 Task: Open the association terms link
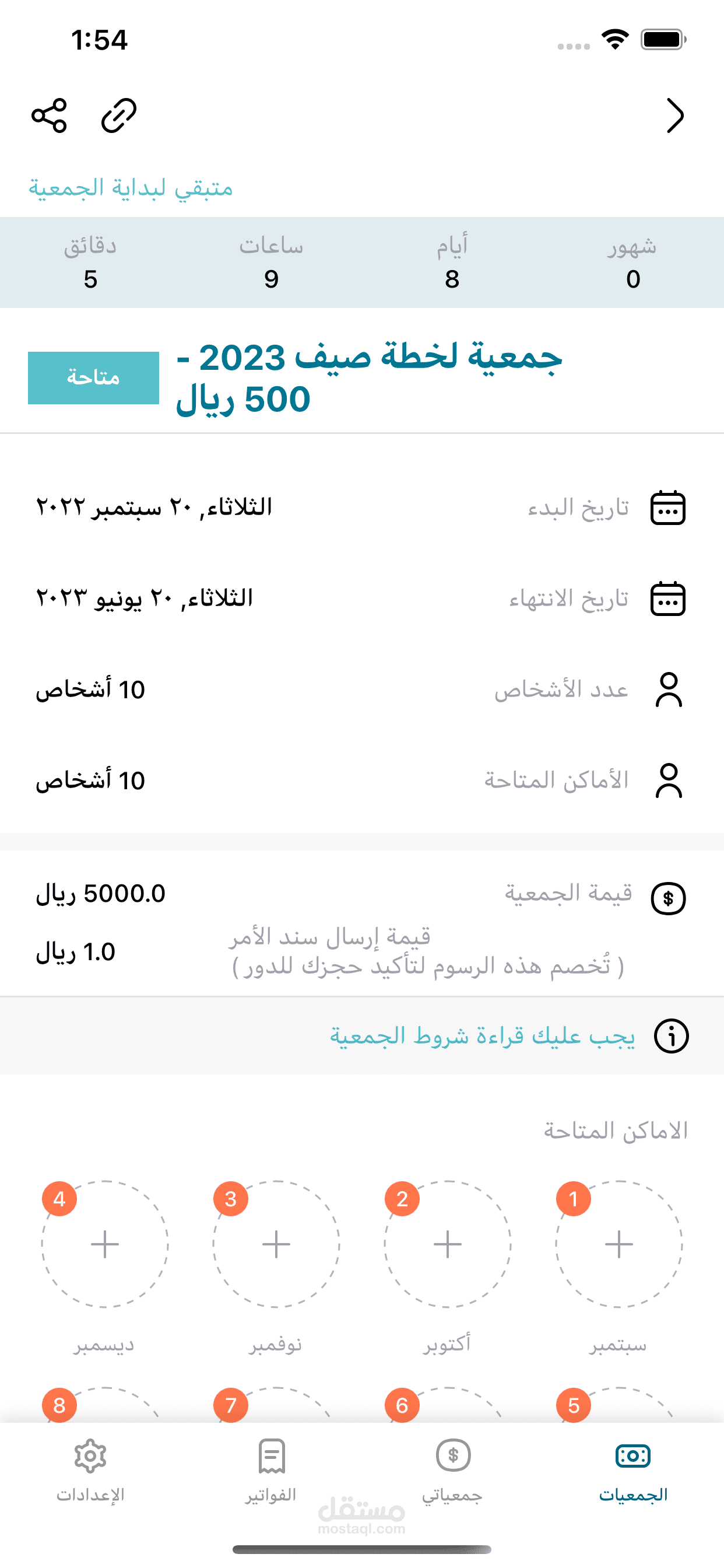pyautogui.click(x=482, y=1035)
